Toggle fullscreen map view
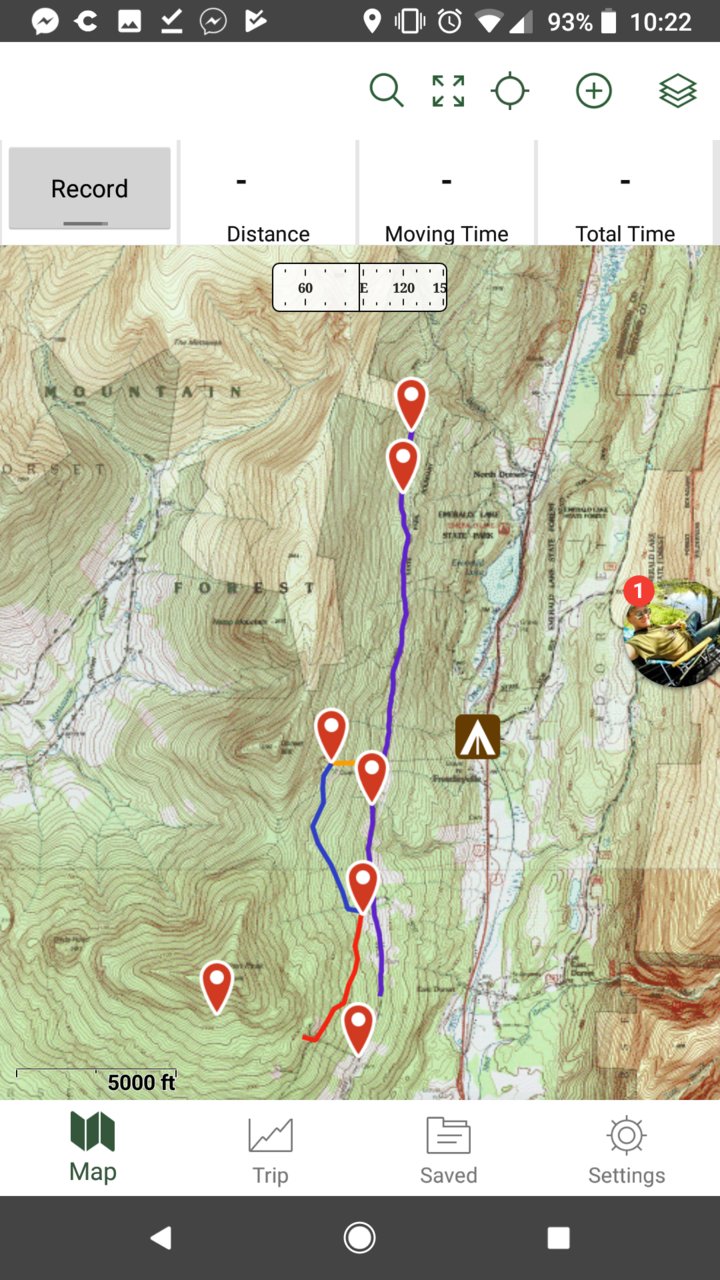Viewport: 720px width, 1280px height. tap(448, 91)
